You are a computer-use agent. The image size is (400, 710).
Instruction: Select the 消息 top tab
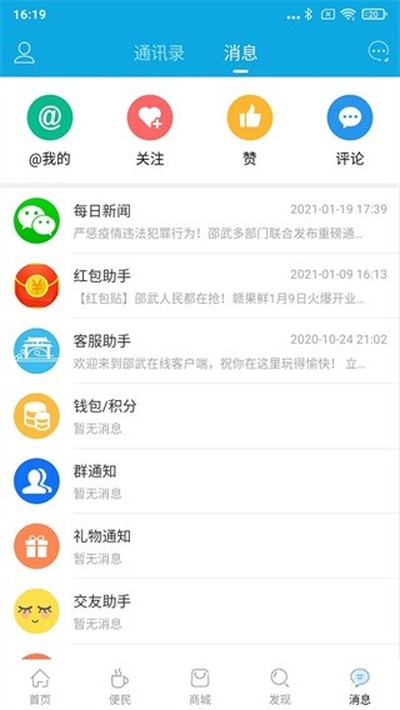pos(241,53)
